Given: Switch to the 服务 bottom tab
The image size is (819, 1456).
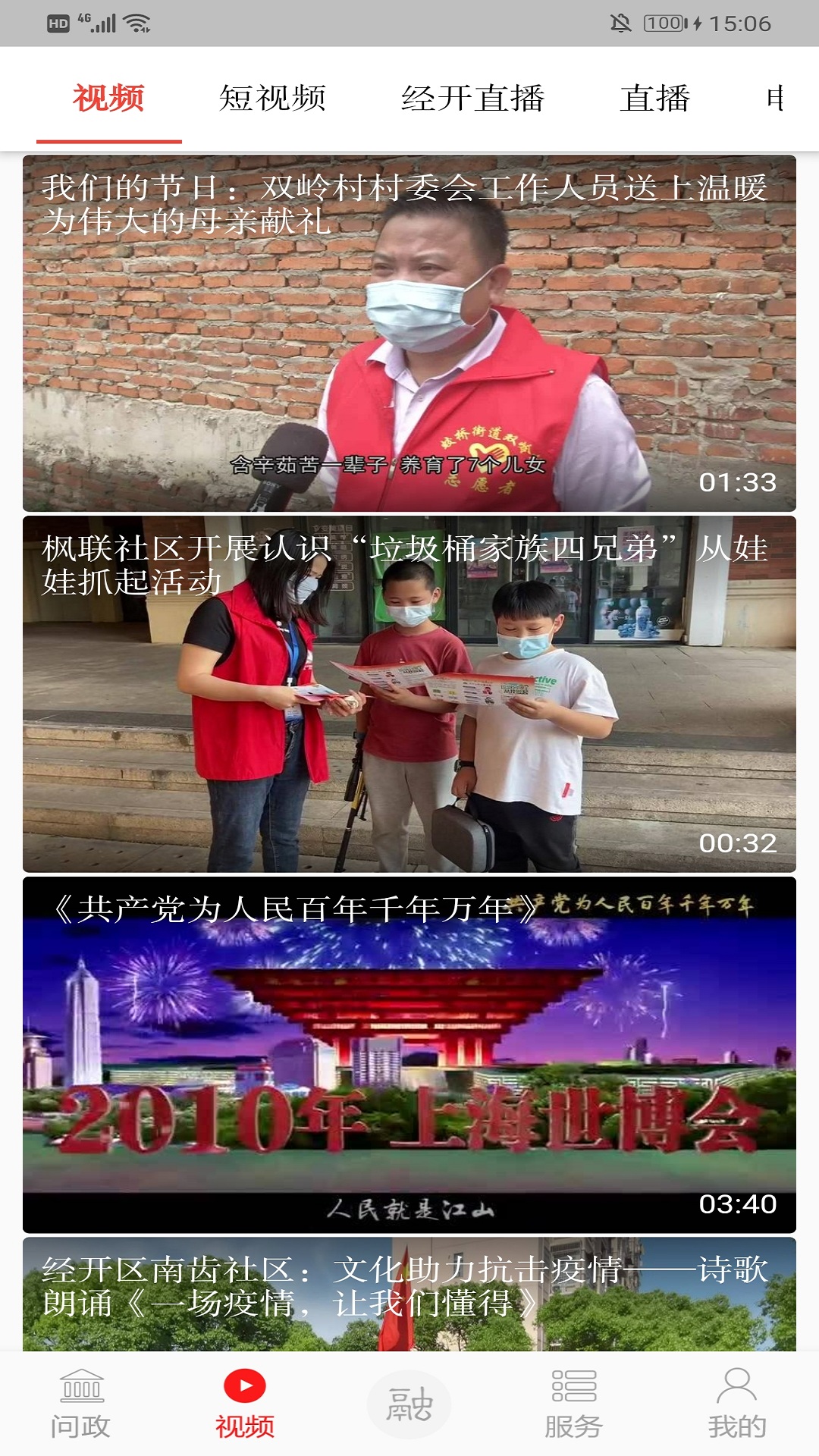Looking at the screenshot, I should pyautogui.click(x=573, y=1404).
